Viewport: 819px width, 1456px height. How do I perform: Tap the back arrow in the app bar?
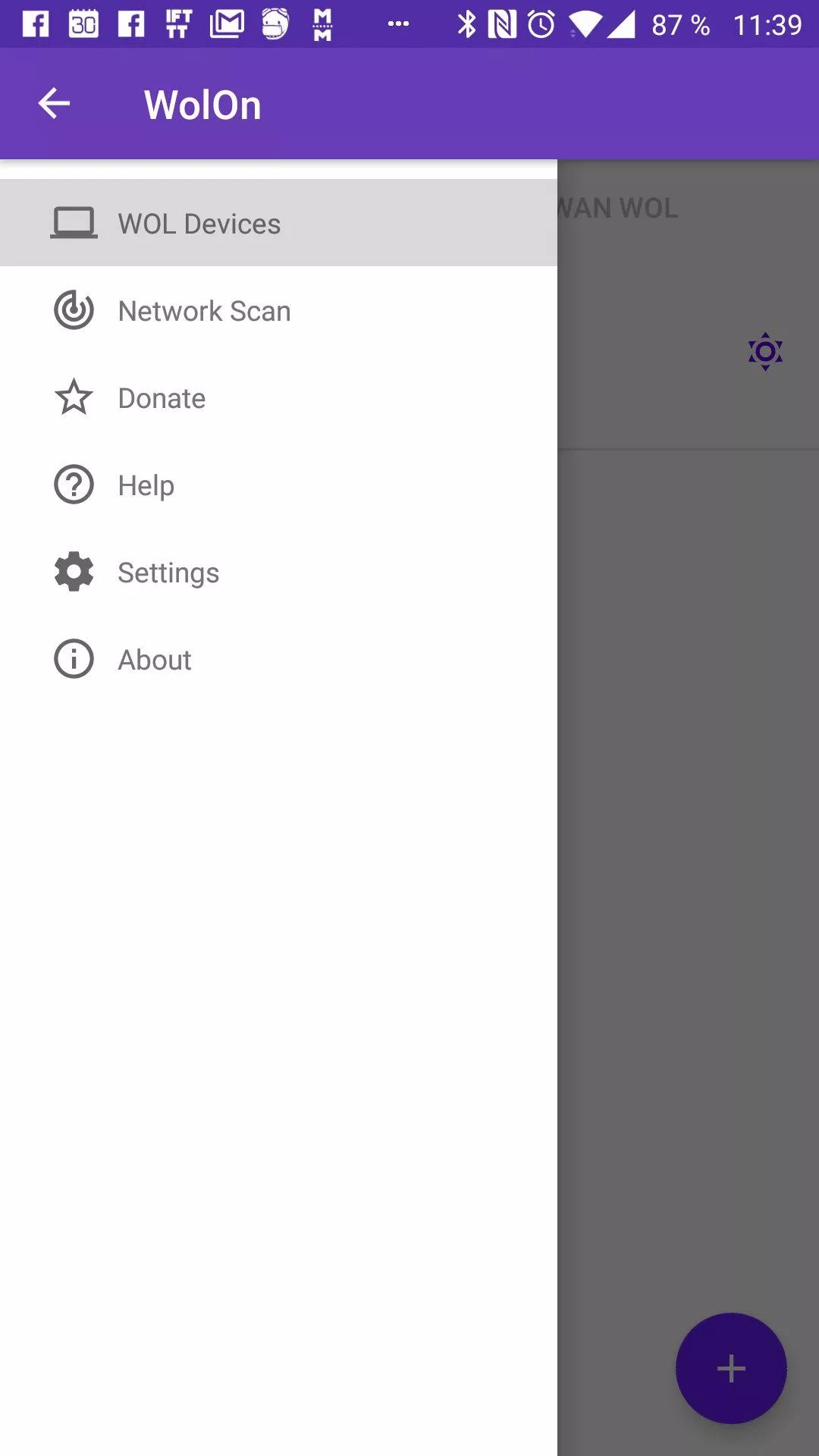point(54,104)
